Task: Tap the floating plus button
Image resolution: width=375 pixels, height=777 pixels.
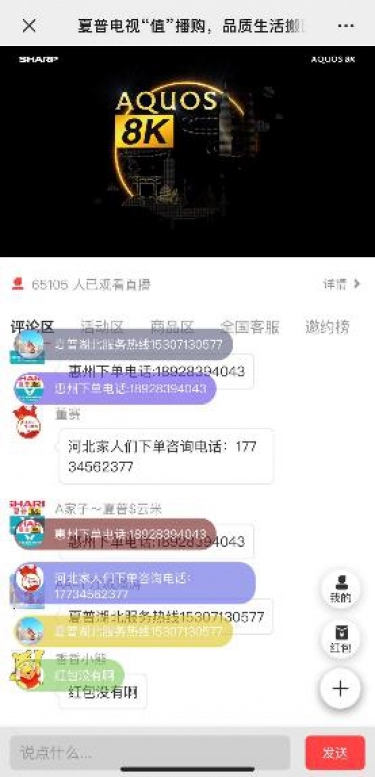Action: [340, 689]
